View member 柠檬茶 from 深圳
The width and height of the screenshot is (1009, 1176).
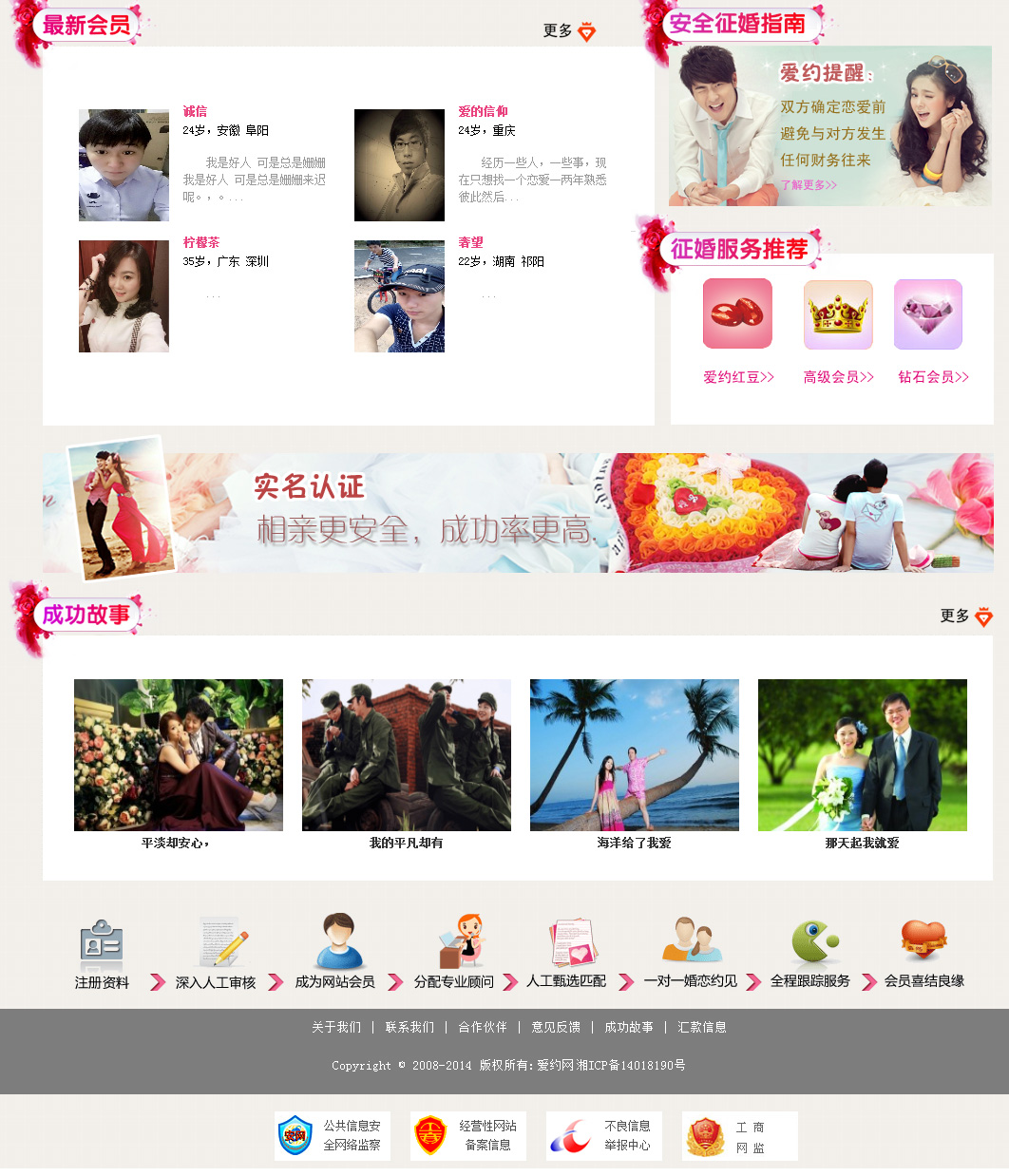point(201,242)
